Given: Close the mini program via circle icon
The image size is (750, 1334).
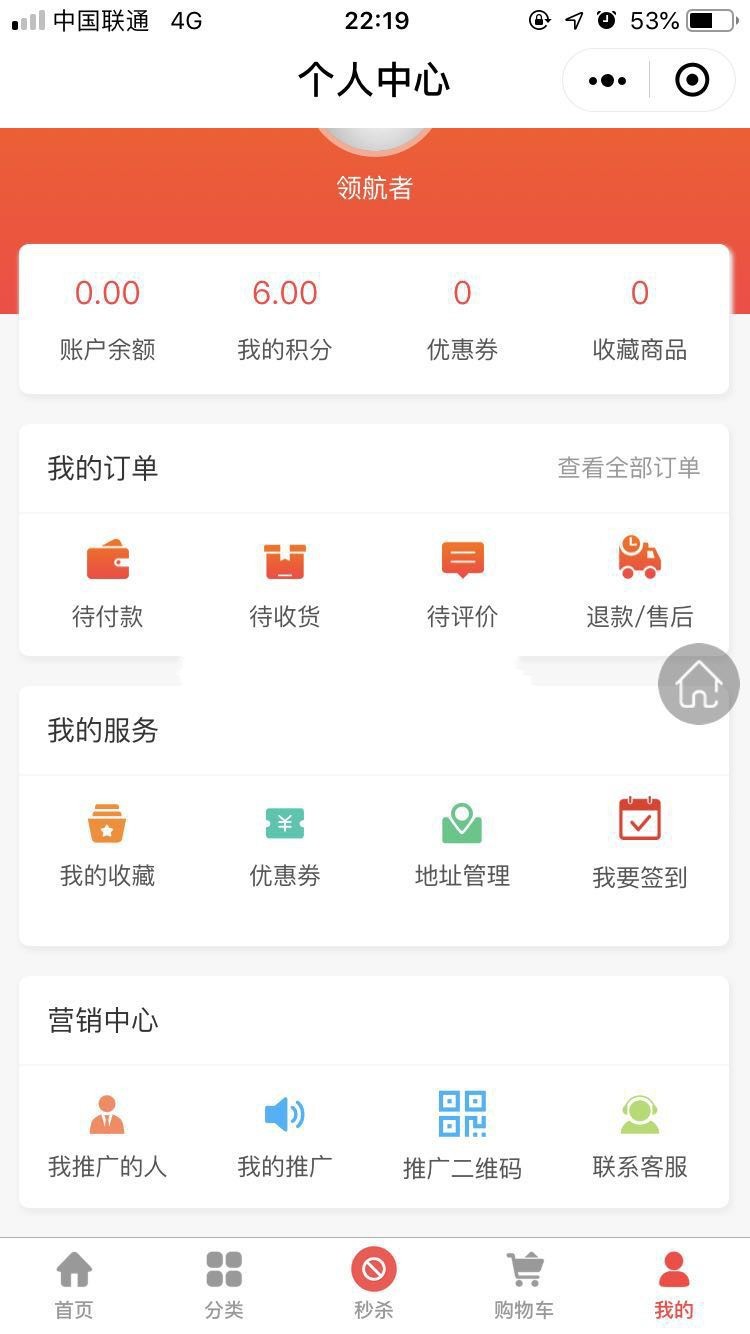Looking at the screenshot, I should [x=692, y=80].
